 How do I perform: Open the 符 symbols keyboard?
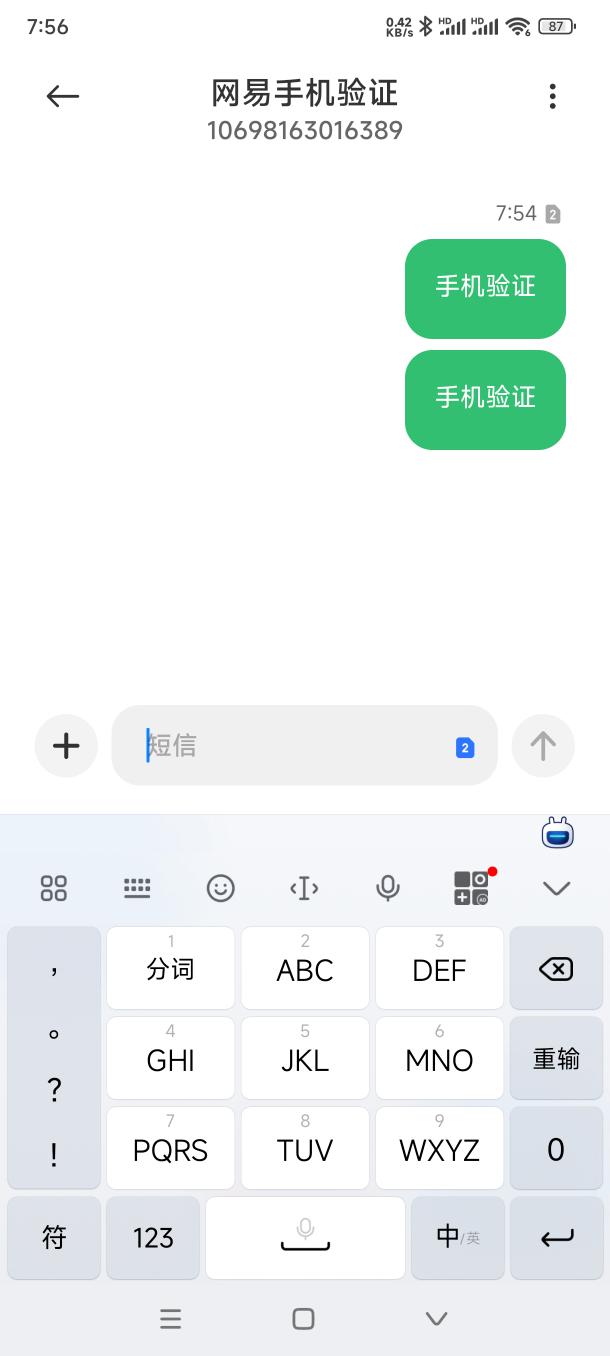pos(54,1238)
